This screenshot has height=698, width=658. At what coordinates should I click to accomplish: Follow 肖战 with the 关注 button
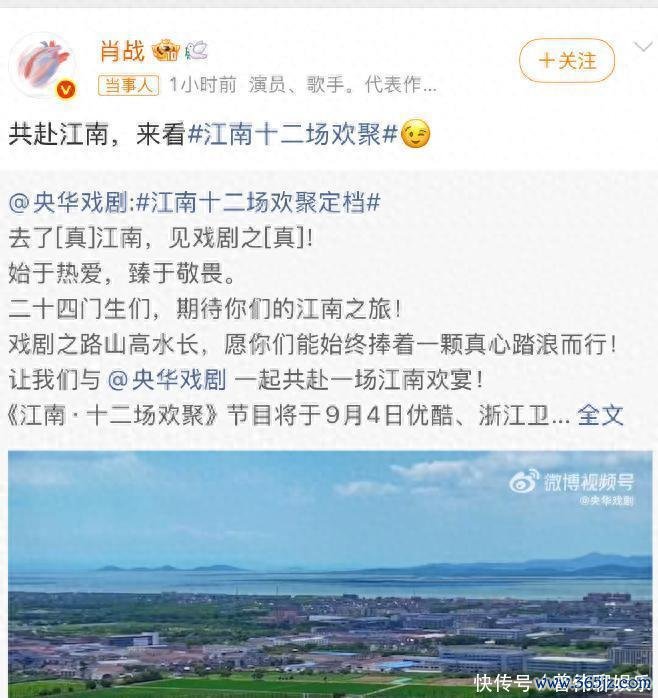coord(567,61)
